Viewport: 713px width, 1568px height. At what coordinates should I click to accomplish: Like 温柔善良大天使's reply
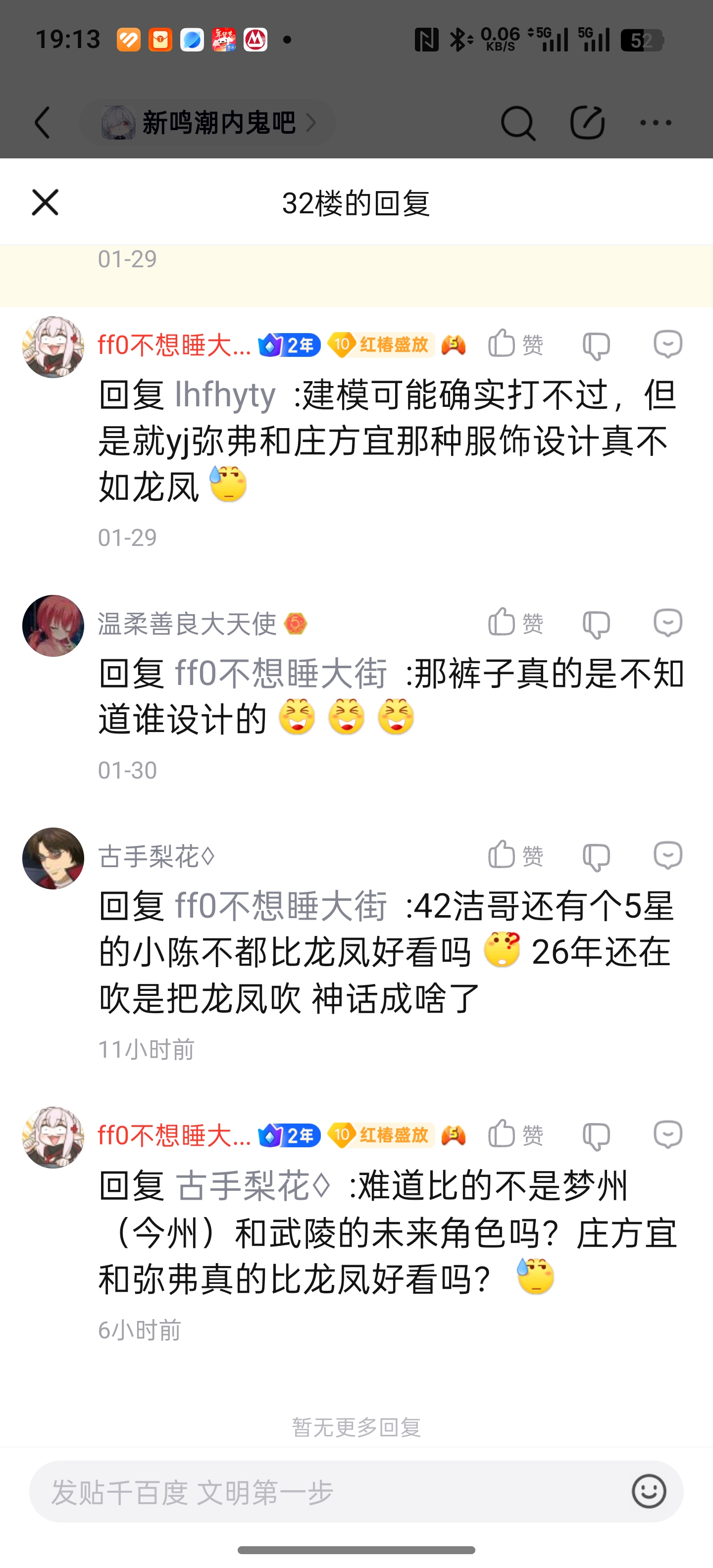point(515,622)
